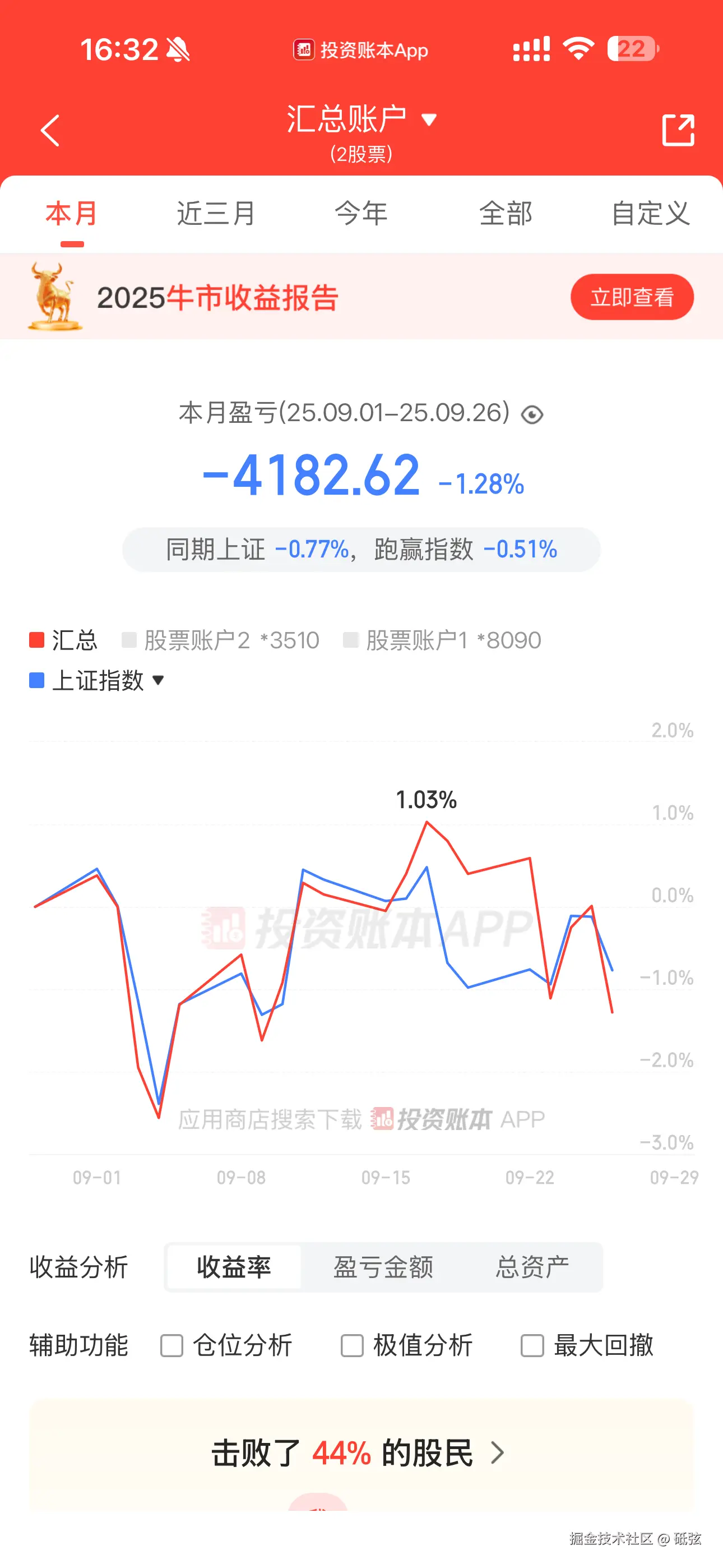Enable the 仓位分析 checkbox

(x=172, y=1346)
